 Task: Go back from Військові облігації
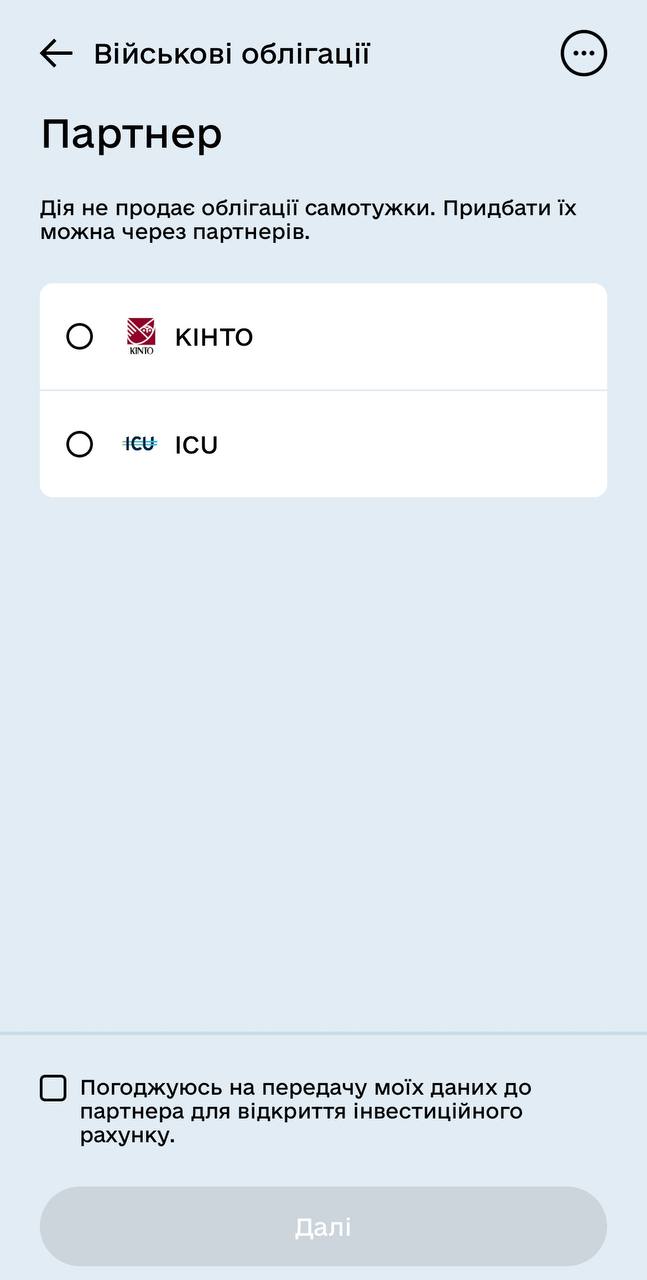56,54
